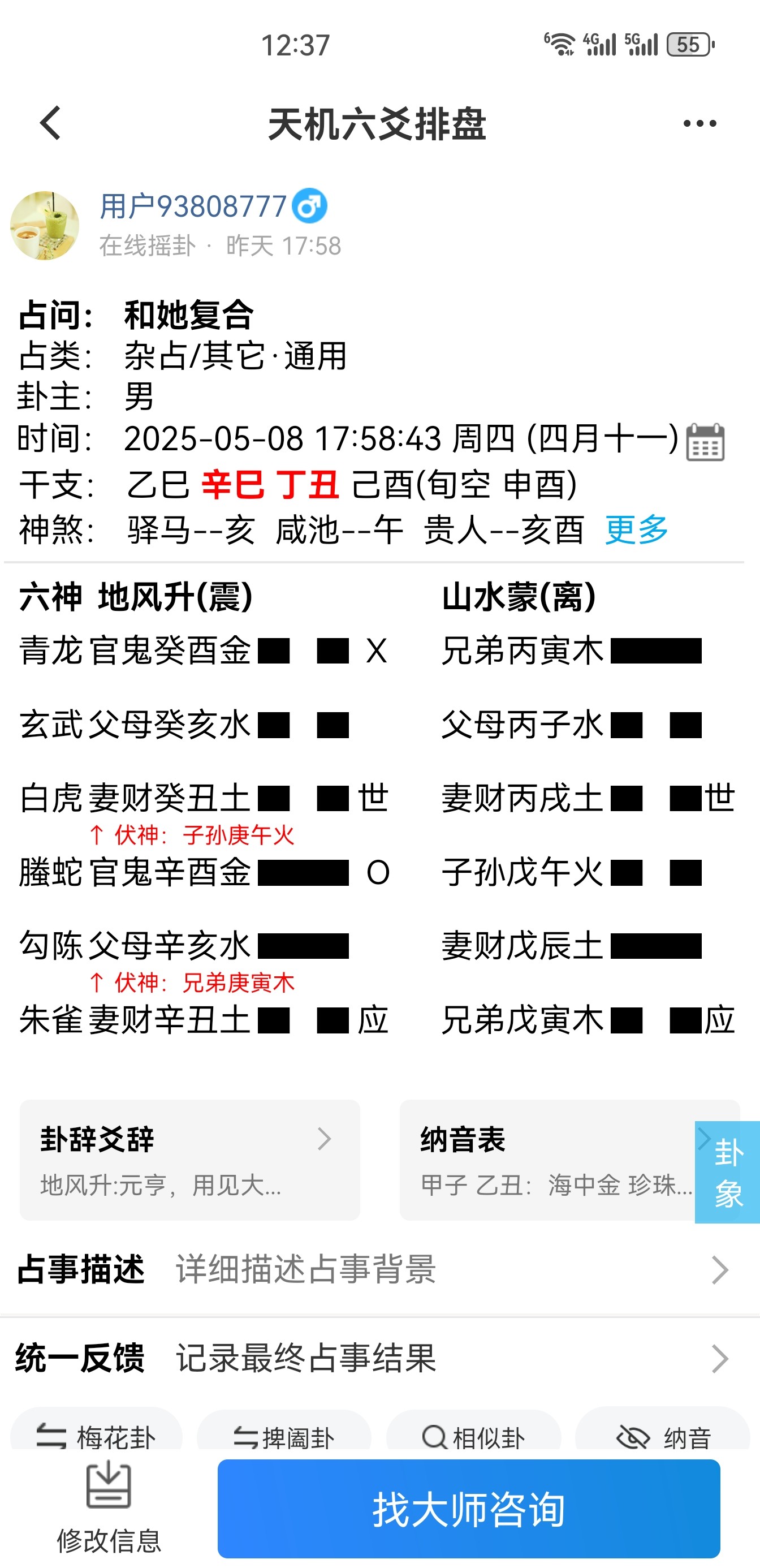This screenshot has height=1568, width=760.
Task: Open the 卦辞爻辞 card
Action: (x=189, y=1159)
